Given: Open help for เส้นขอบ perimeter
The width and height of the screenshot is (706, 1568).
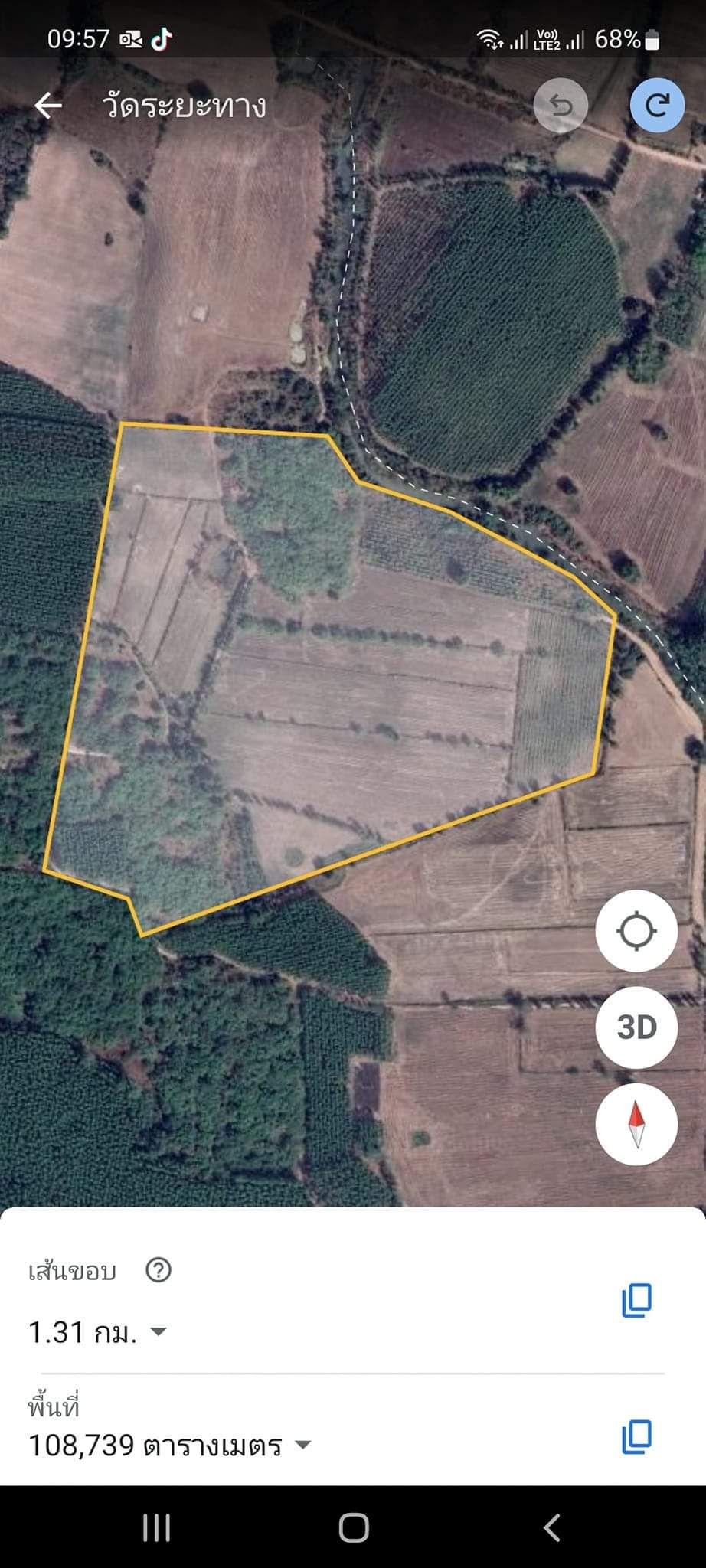Looking at the screenshot, I should [x=159, y=1270].
